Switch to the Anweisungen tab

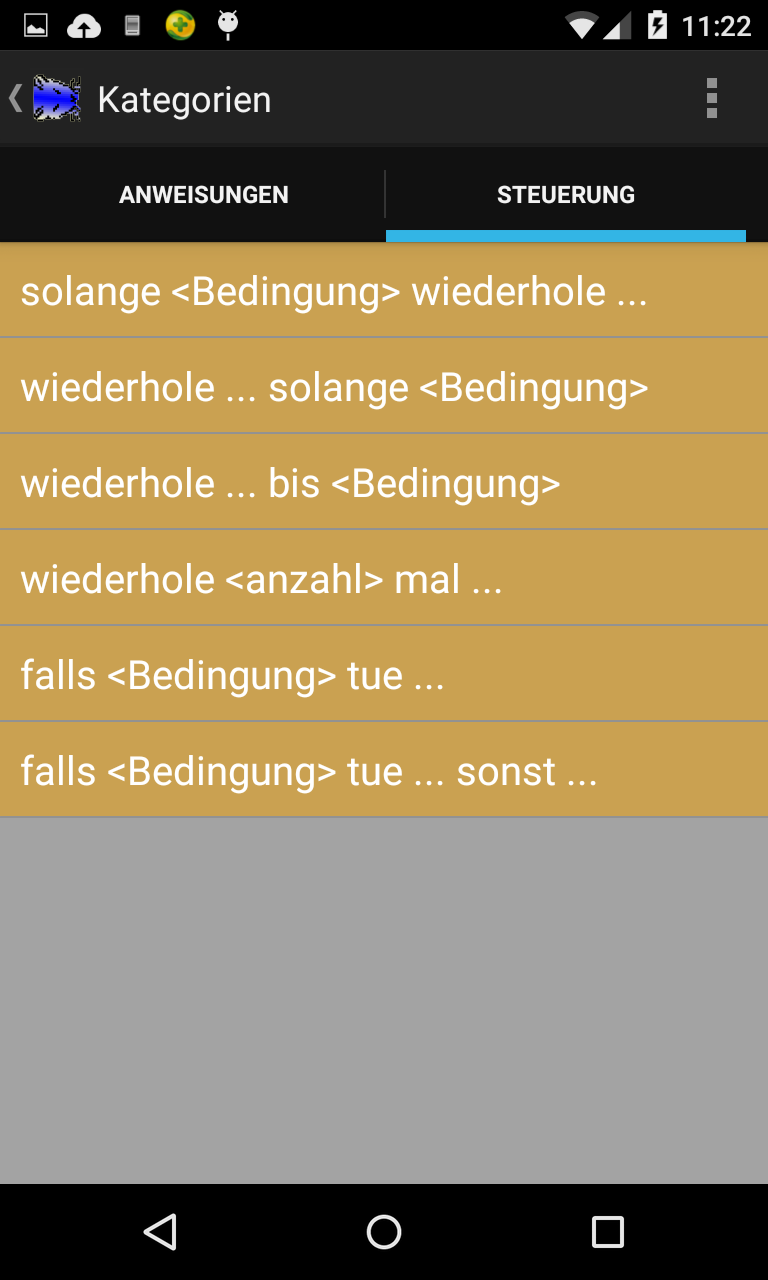pos(203,194)
